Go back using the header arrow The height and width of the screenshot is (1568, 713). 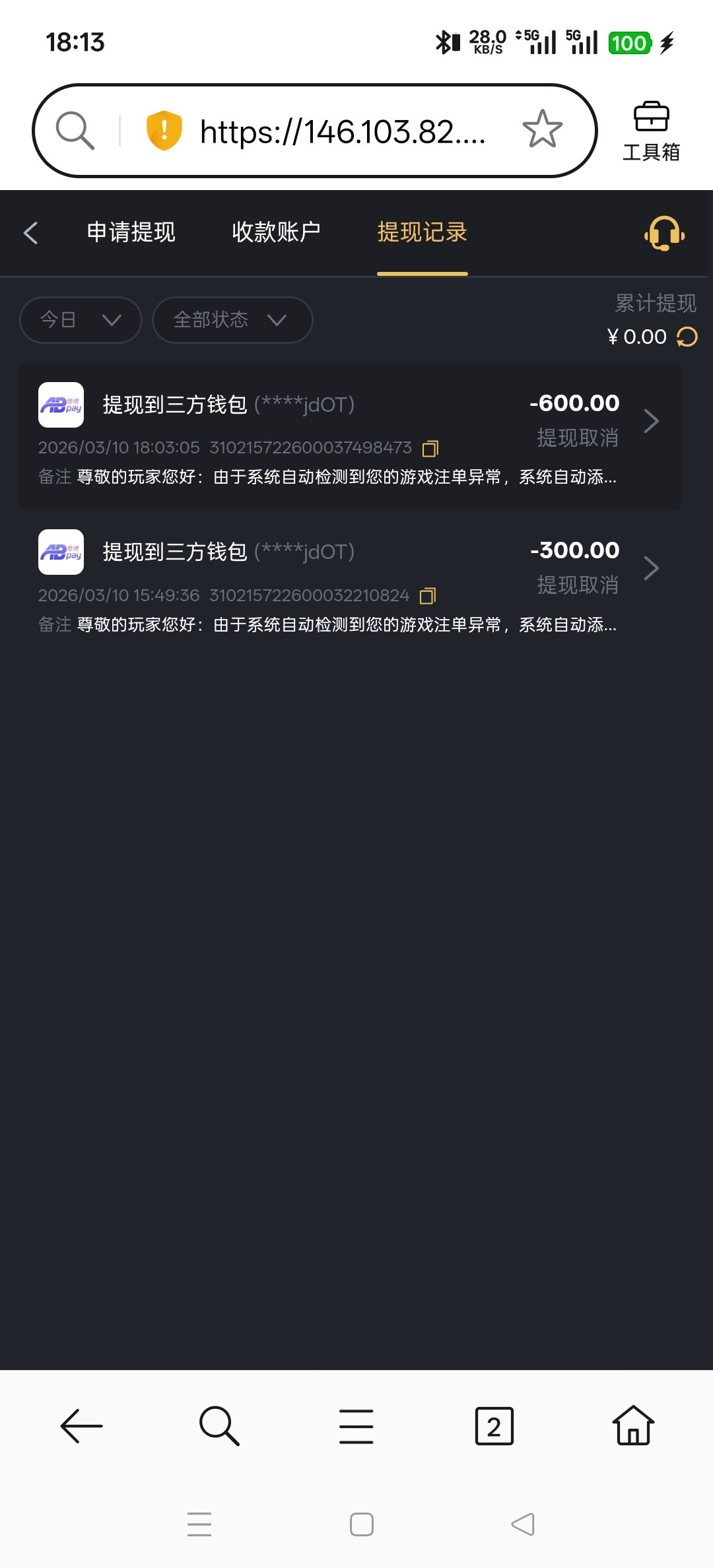[x=30, y=232]
